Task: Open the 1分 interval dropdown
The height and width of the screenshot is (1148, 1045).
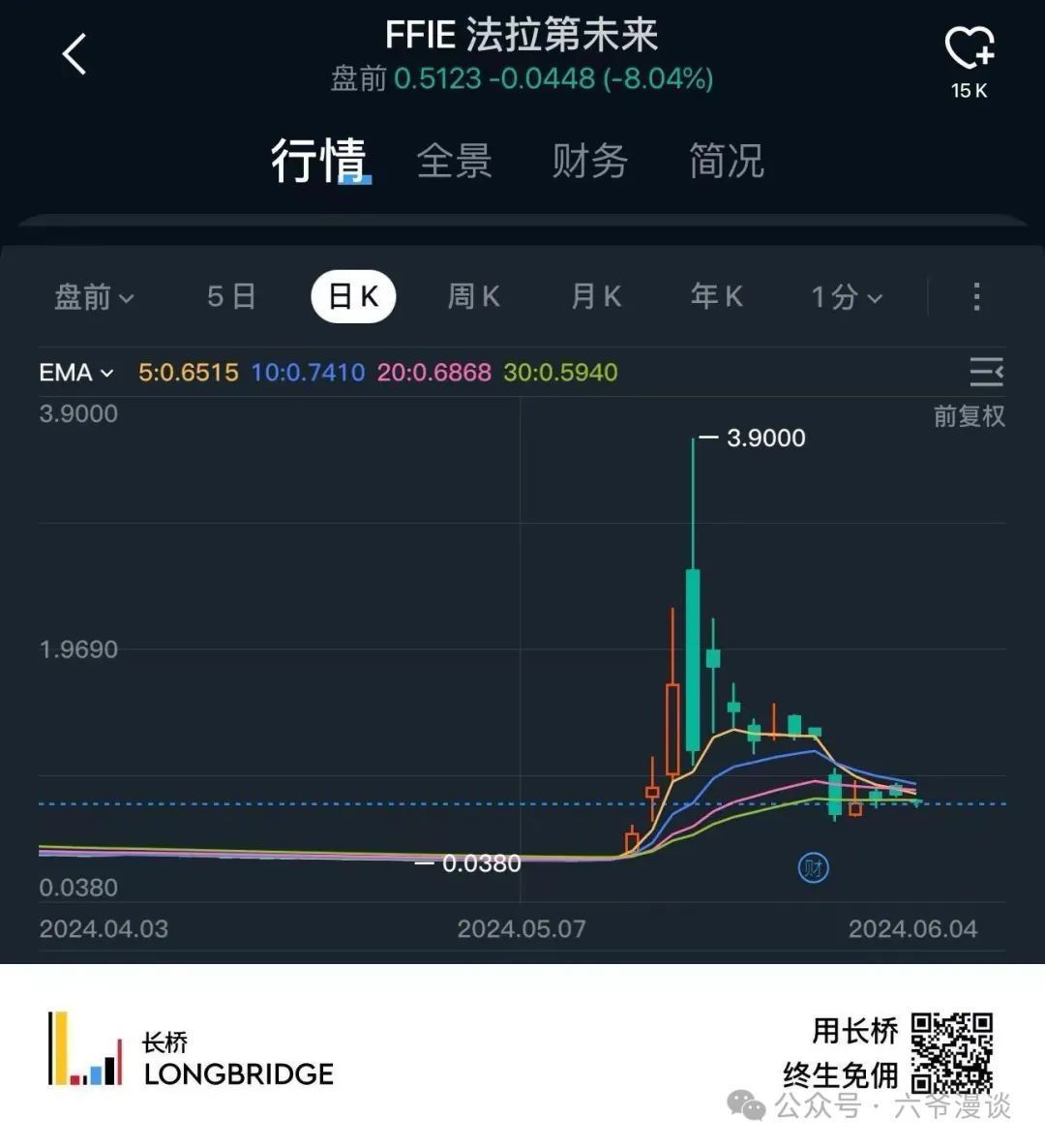Action: pyautogui.click(x=846, y=296)
